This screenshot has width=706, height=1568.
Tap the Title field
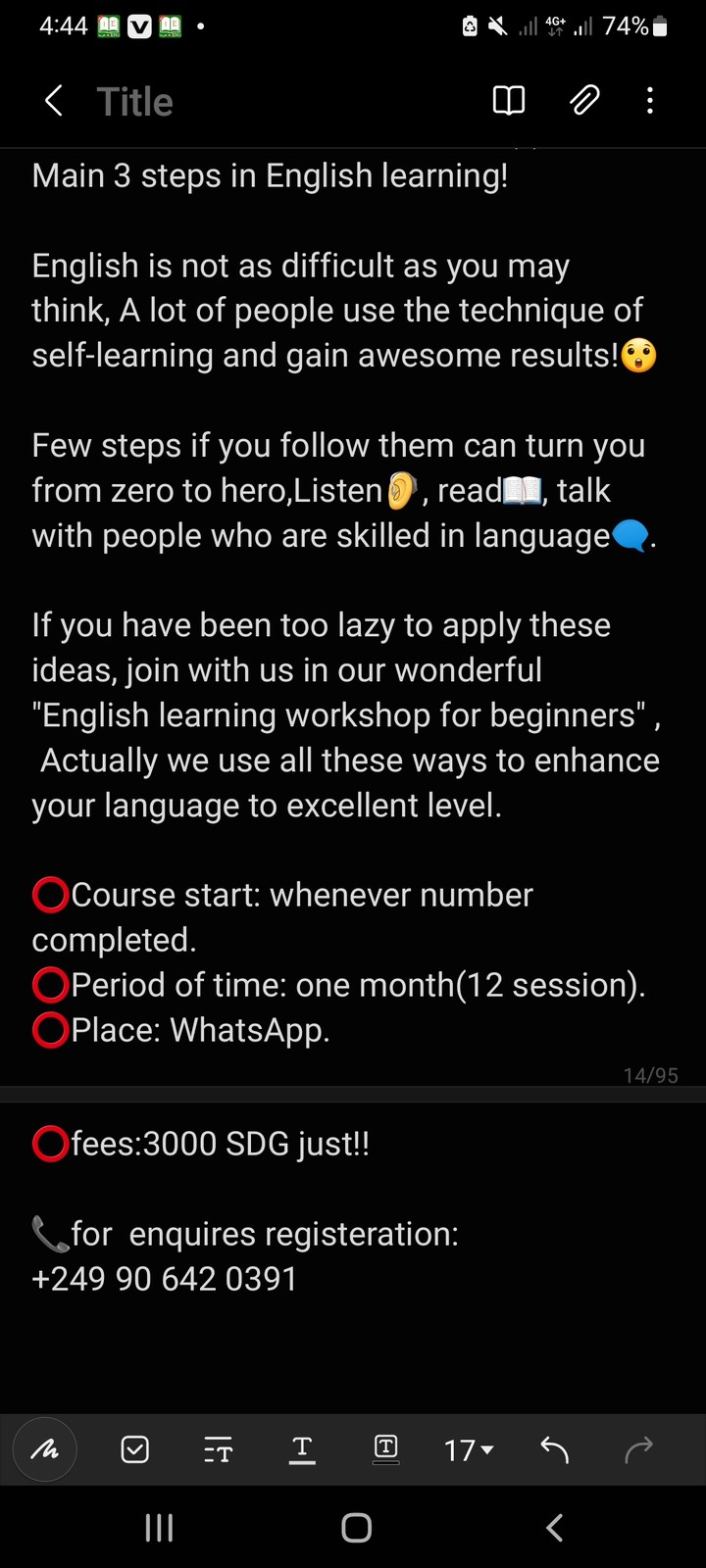click(x=135, y=102)
